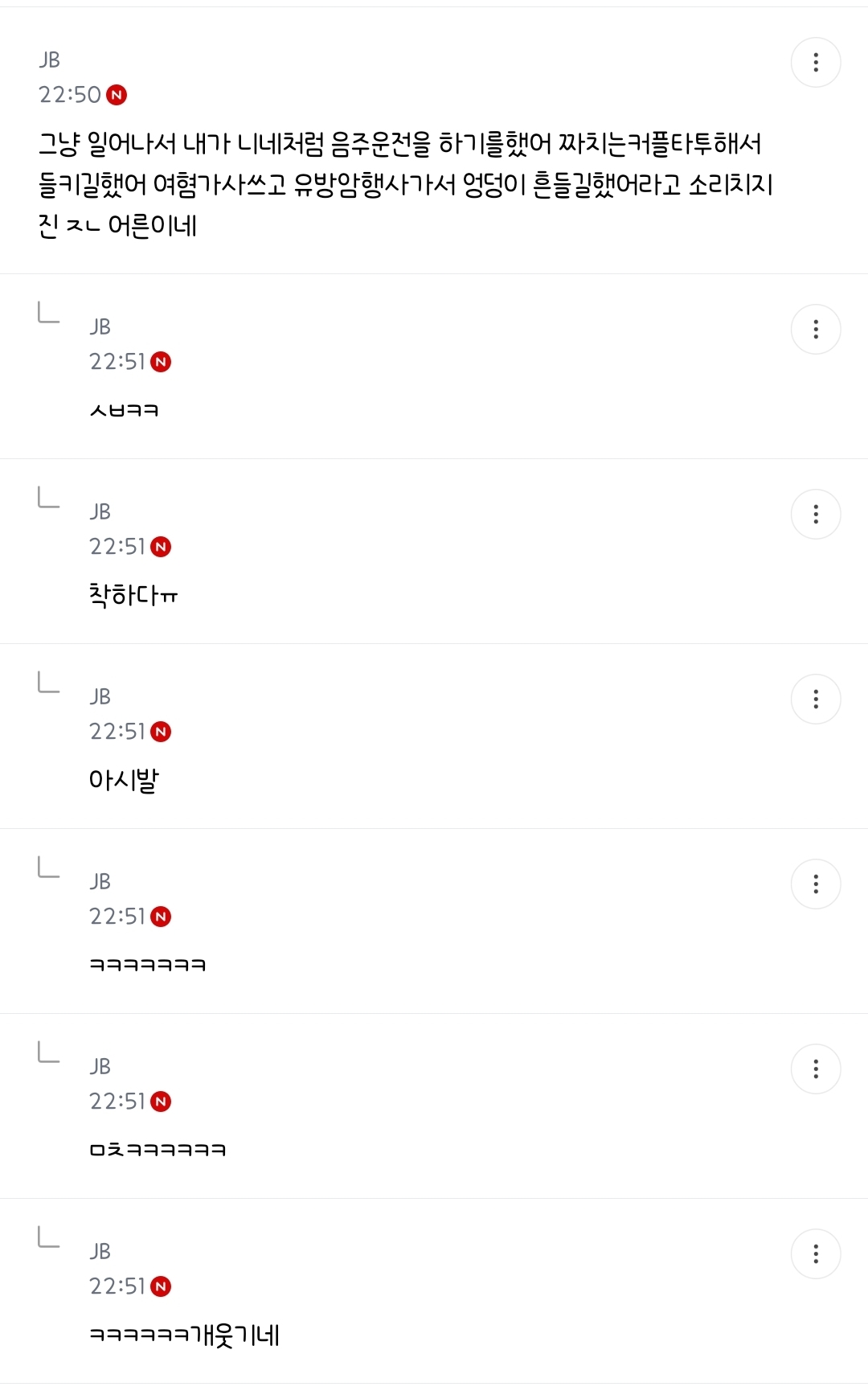
Task: Show options for the 아시발 reply
Action: click(x=816, y=700)
